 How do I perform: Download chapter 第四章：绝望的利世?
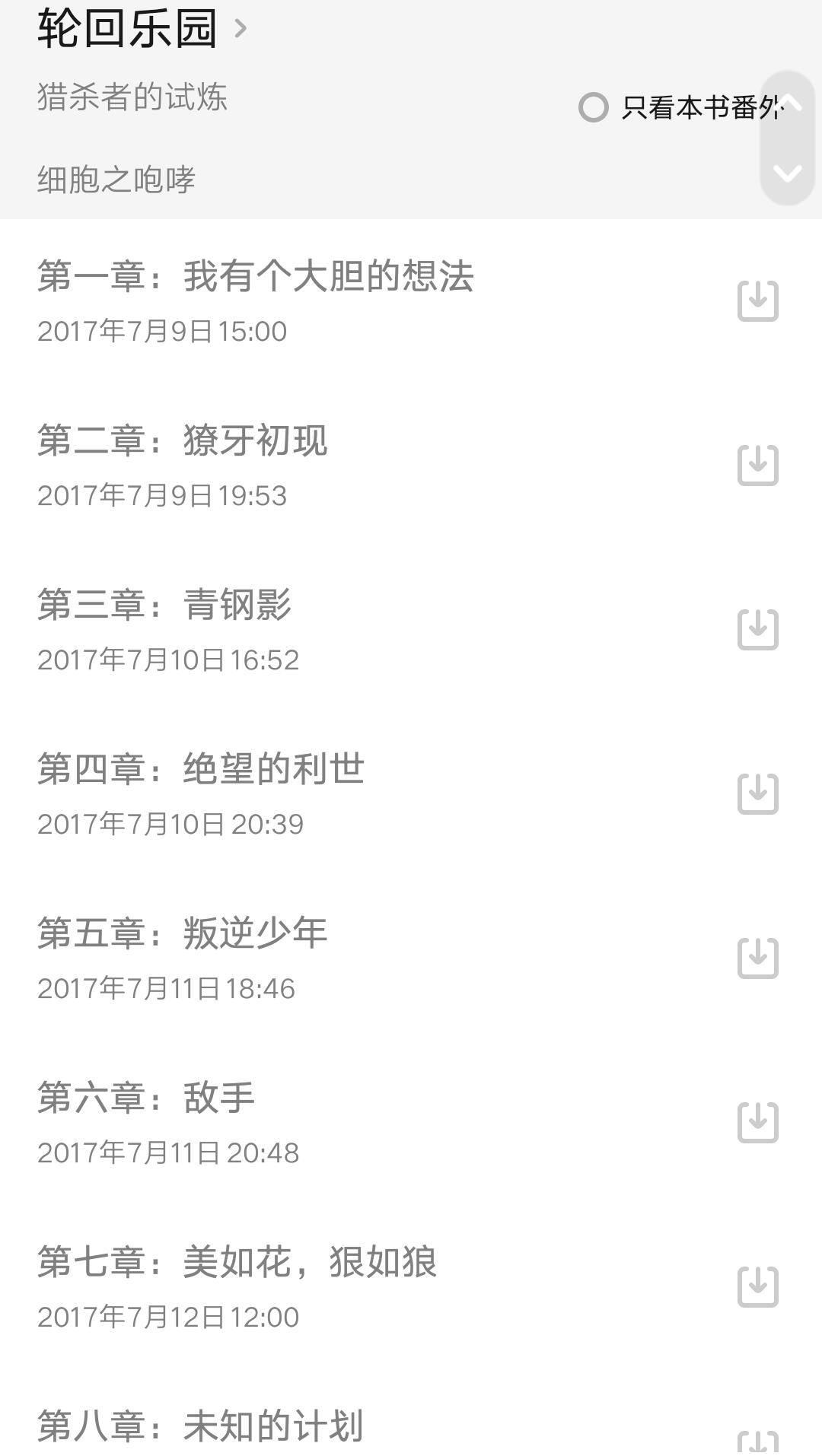pos(757,793)
